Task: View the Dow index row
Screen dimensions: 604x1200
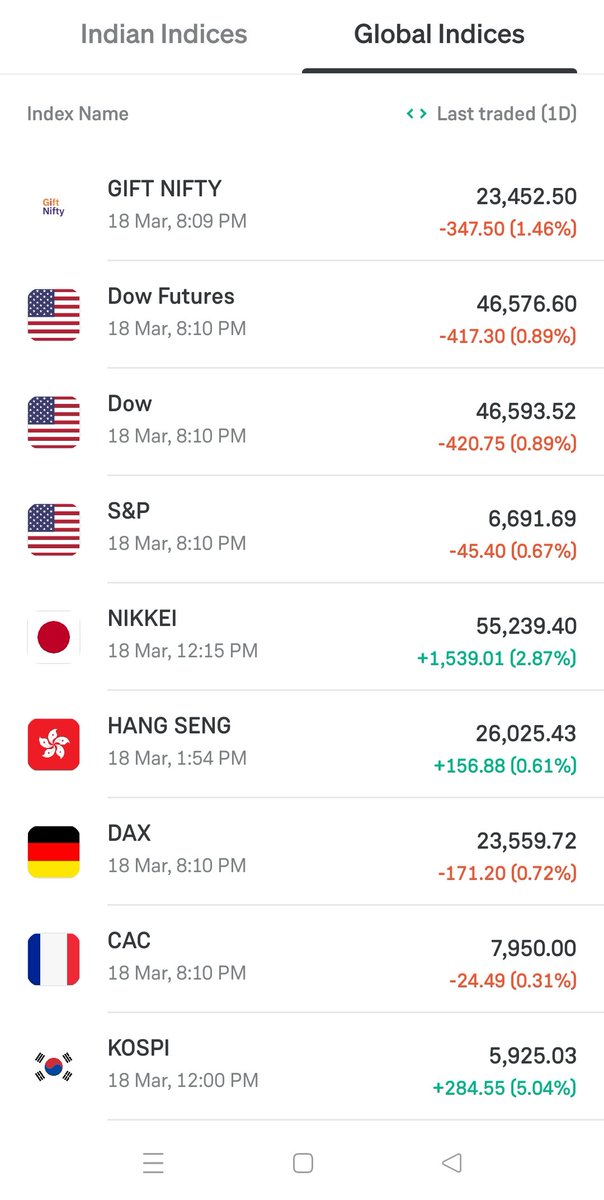Action: (302, 422)
